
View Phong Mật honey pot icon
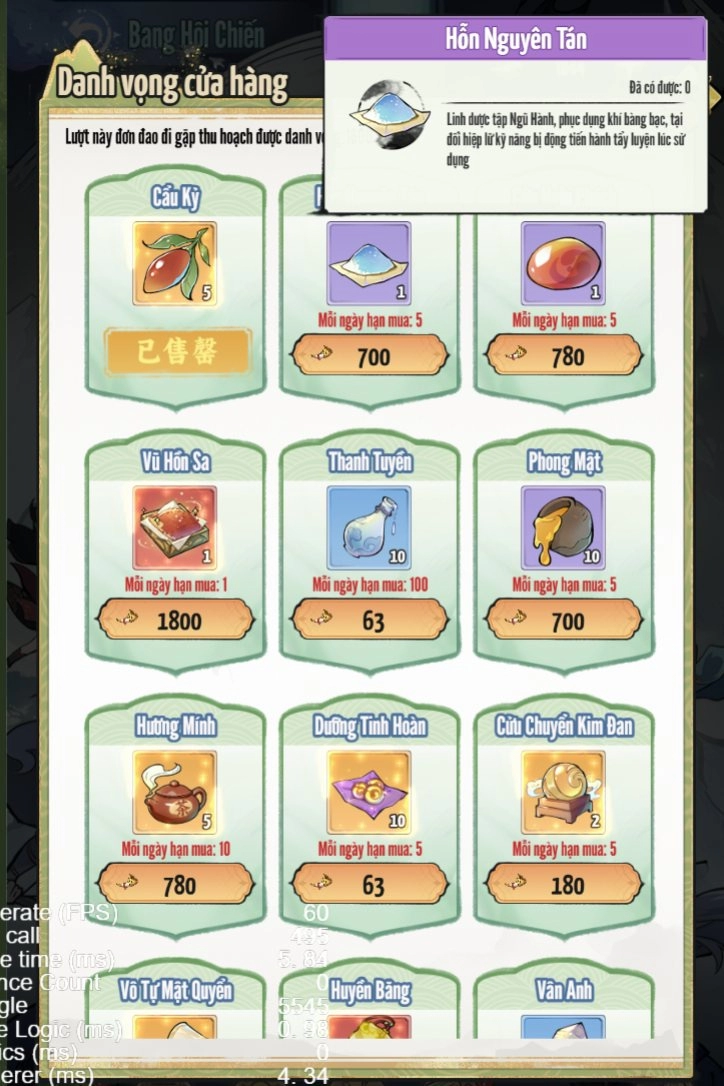564,528
